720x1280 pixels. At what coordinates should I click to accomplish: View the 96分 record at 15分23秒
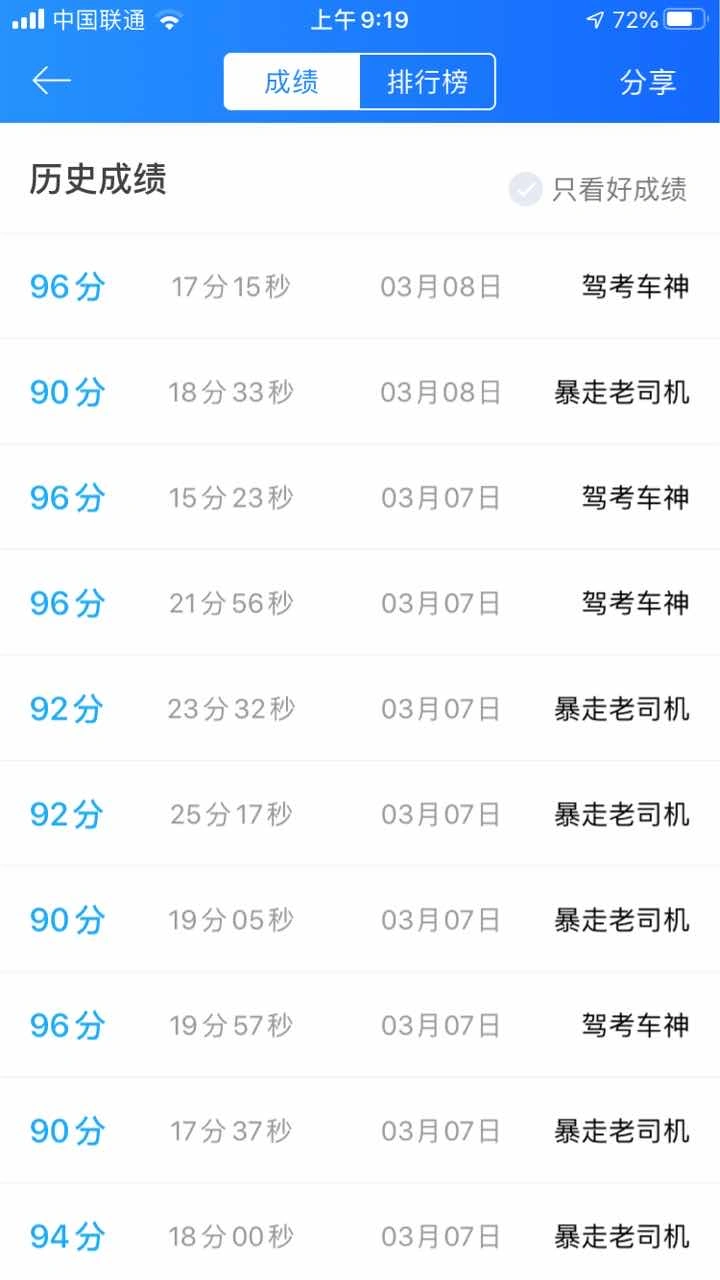(360, 497)
